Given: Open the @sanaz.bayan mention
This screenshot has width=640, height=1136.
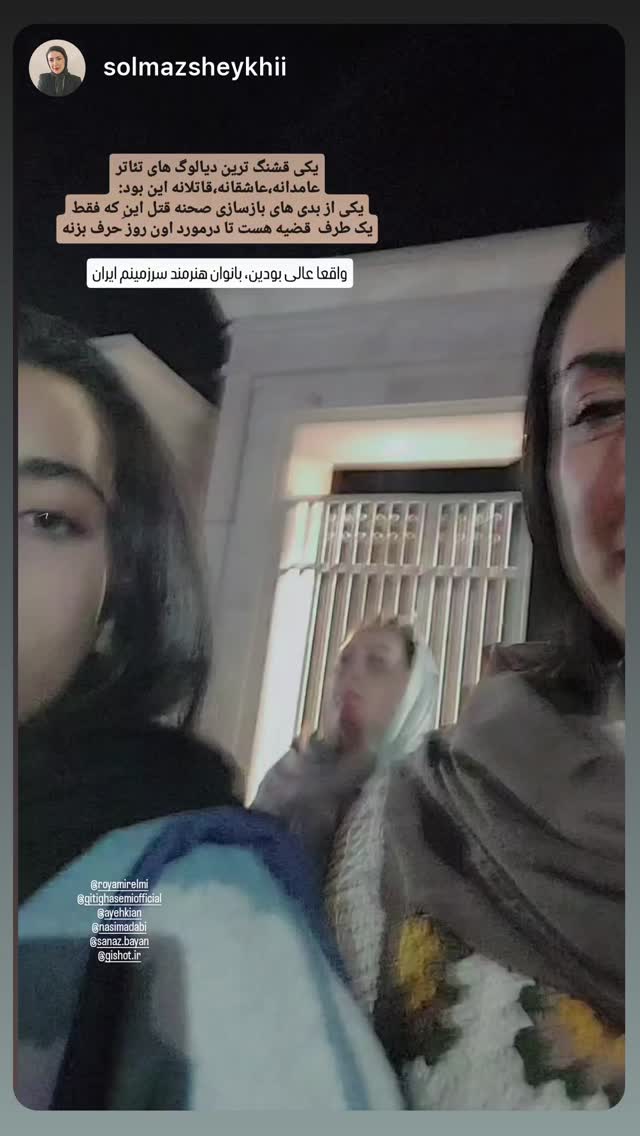Looking at the screenshot, I should pyautogui.click(x=117, y=941).
